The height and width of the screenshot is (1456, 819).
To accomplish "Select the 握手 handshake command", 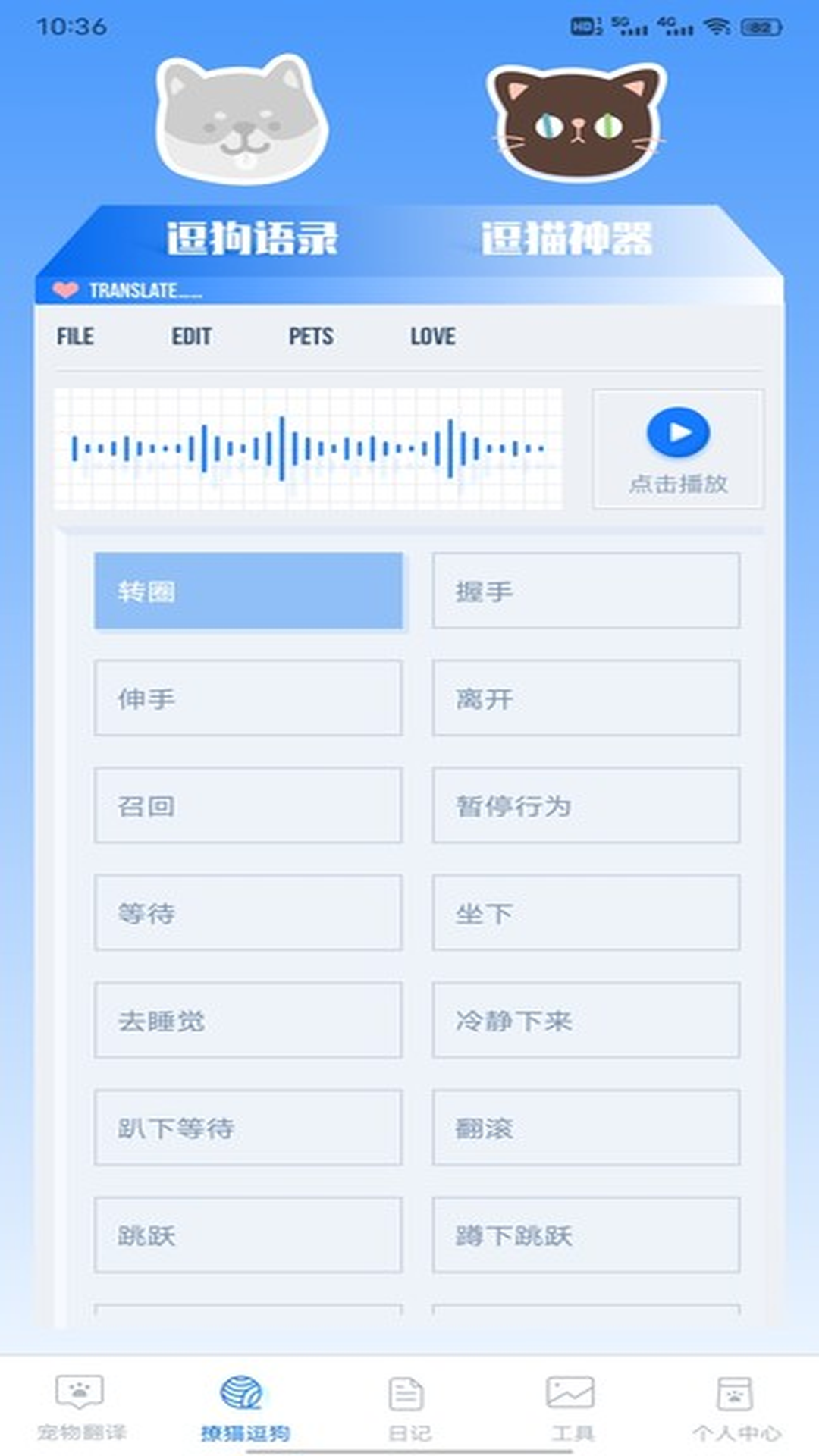I will point(585,591).
